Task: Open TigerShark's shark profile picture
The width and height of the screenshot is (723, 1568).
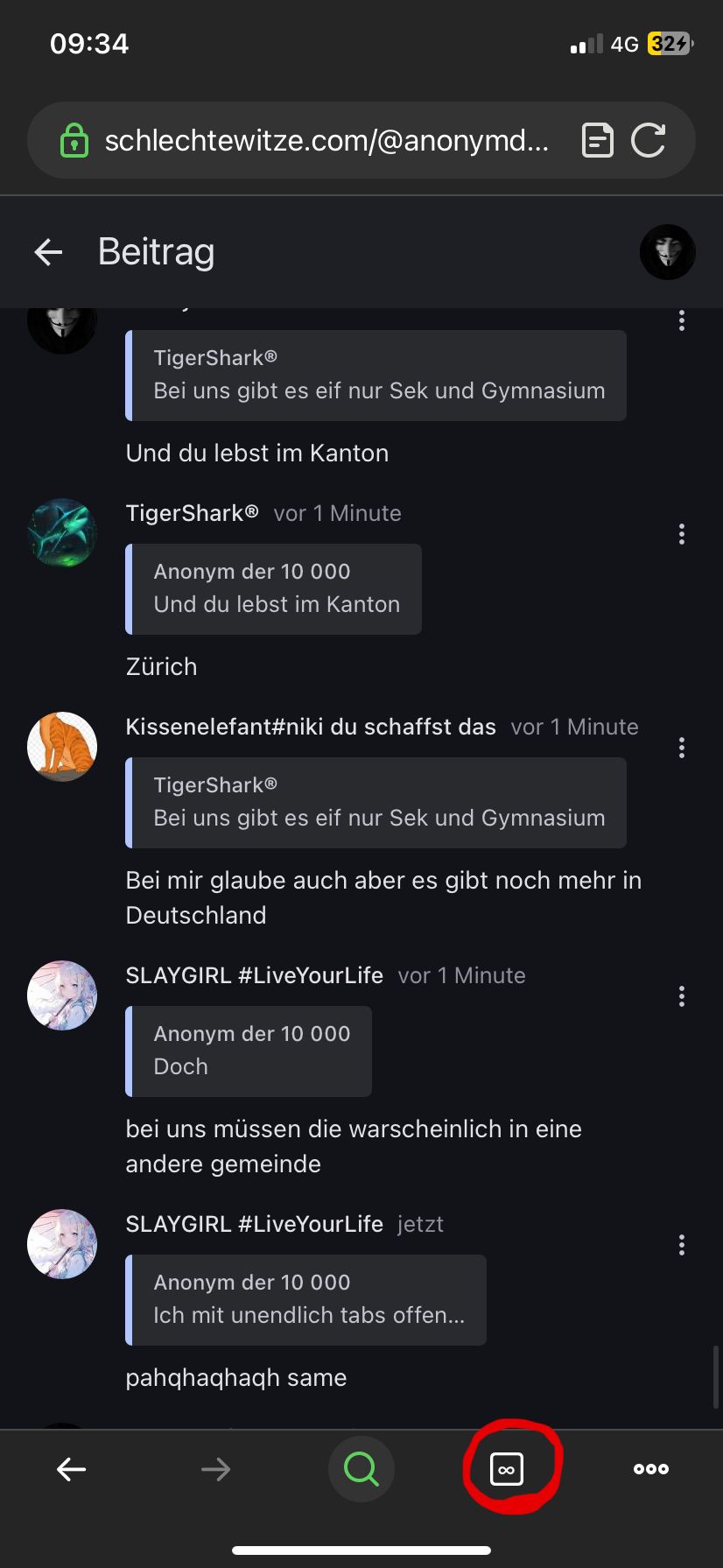Action: tap(62, 532)
